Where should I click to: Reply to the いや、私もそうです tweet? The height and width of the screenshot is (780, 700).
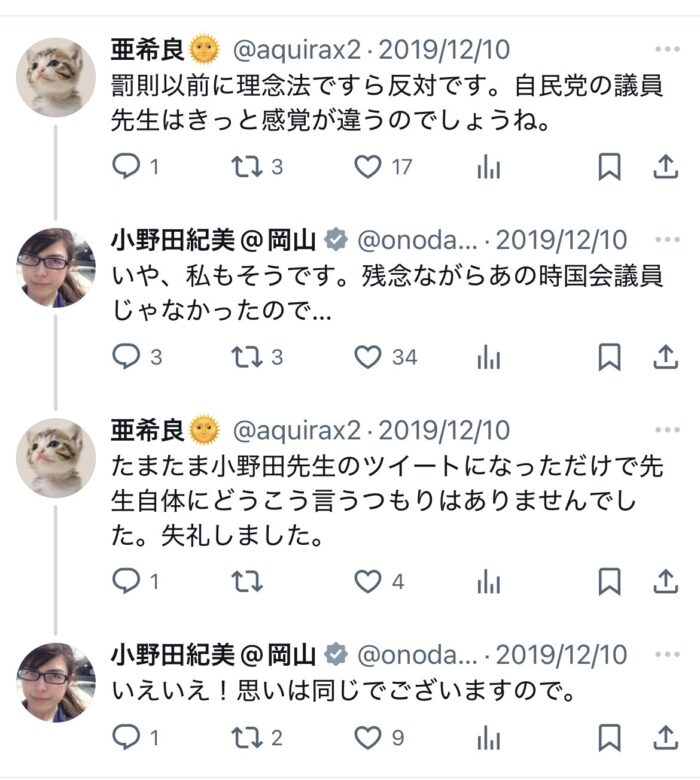[126, 357]
